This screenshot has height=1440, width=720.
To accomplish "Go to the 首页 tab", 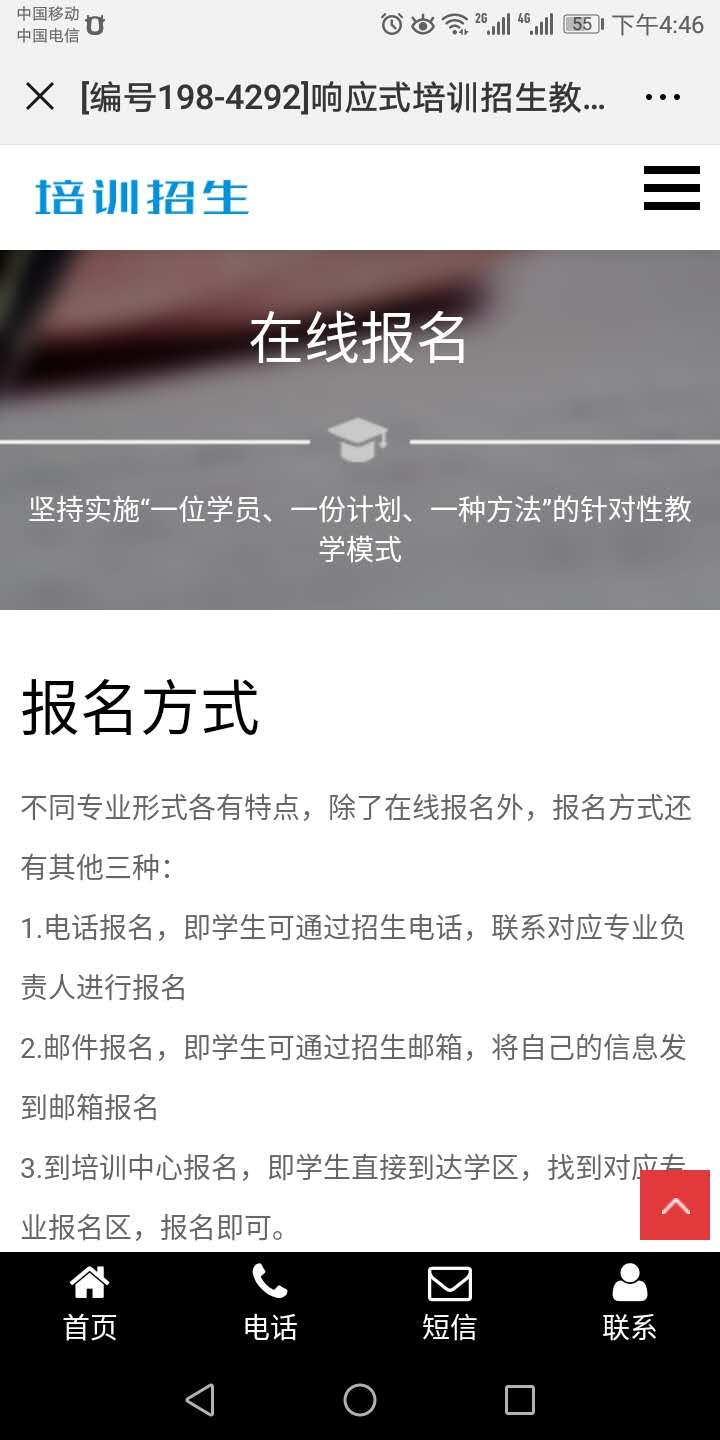I will [x=90, y=1302].
